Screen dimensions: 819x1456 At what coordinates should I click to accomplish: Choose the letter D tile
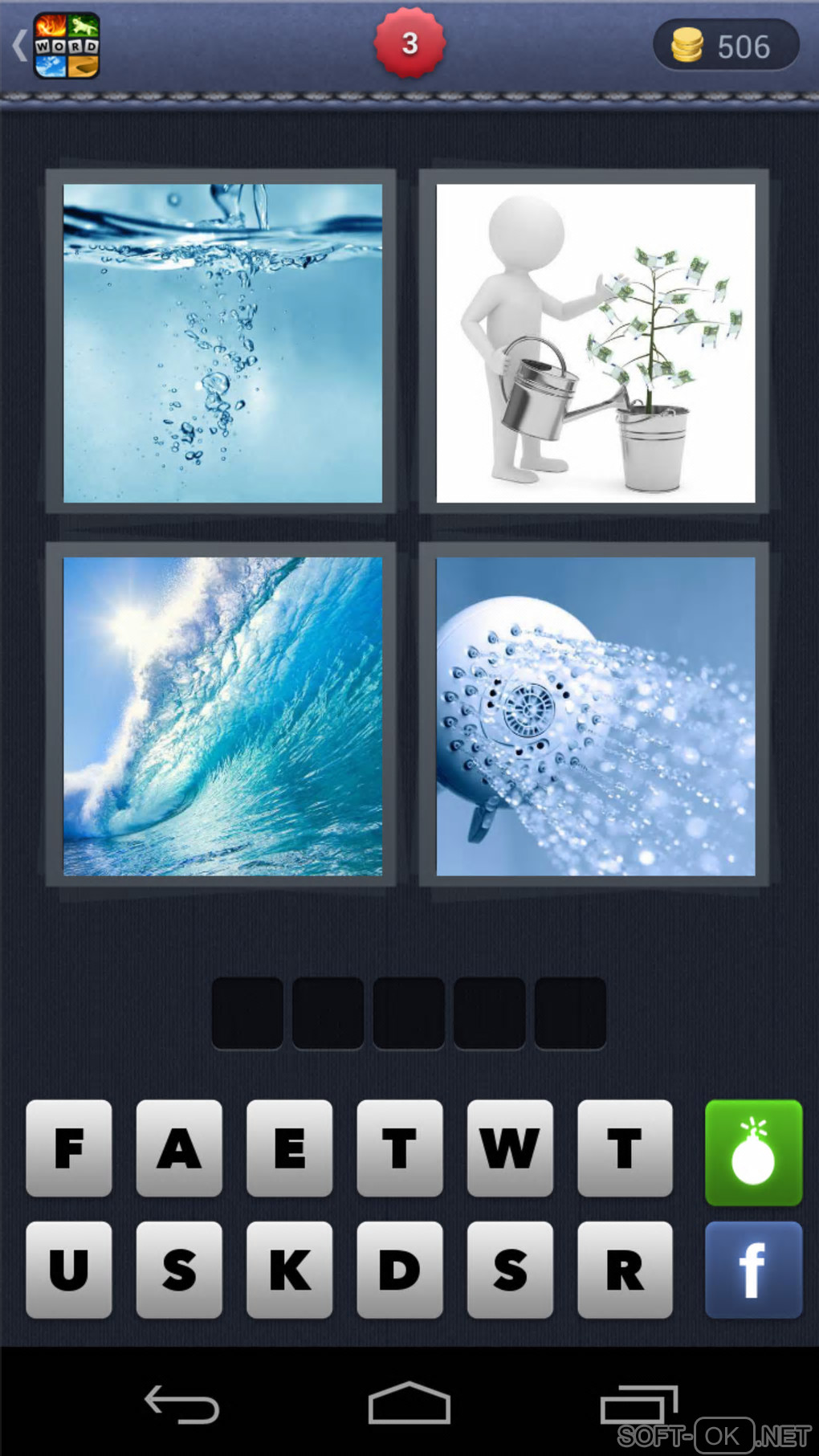pyautogui.click(x=399, y=1270)
